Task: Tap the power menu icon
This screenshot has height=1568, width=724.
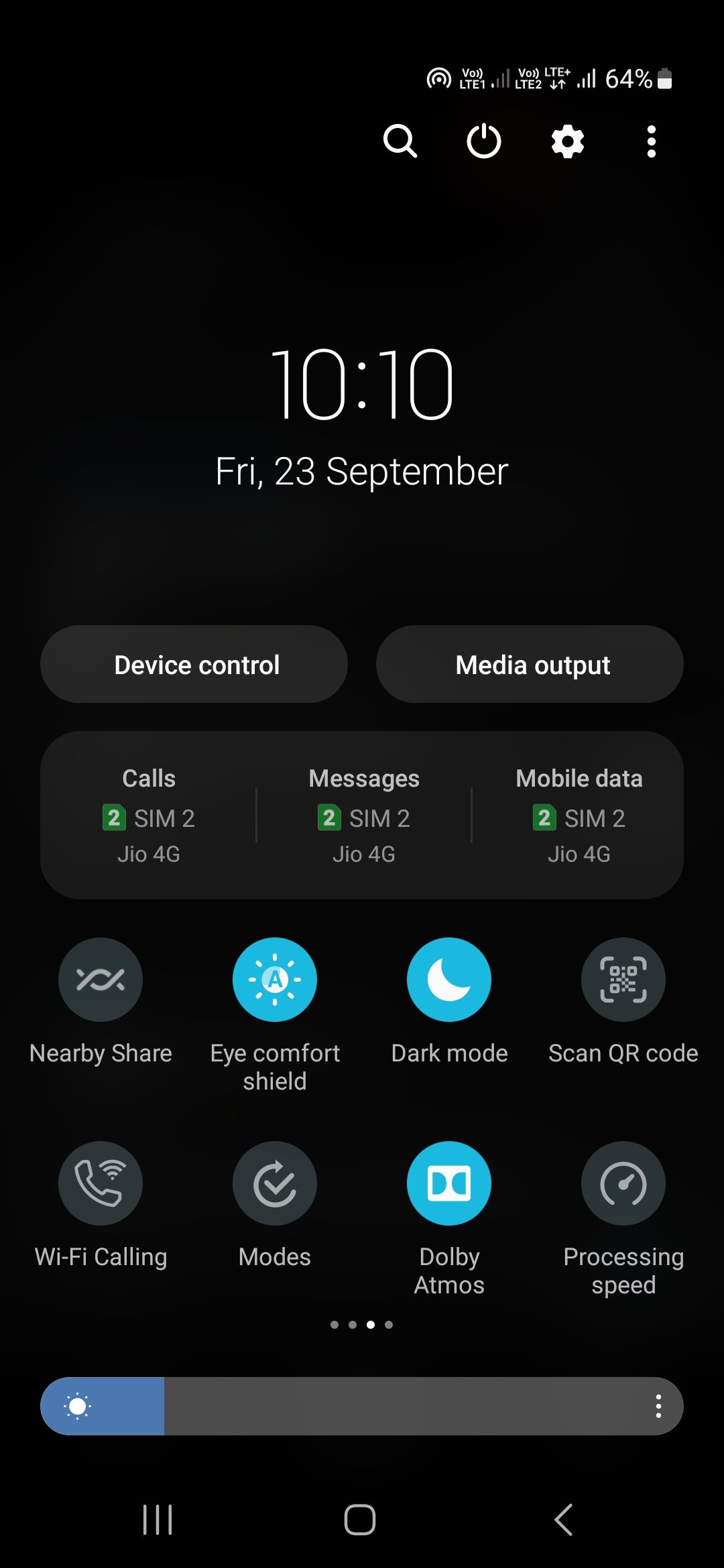Action: tap(484, 142)
